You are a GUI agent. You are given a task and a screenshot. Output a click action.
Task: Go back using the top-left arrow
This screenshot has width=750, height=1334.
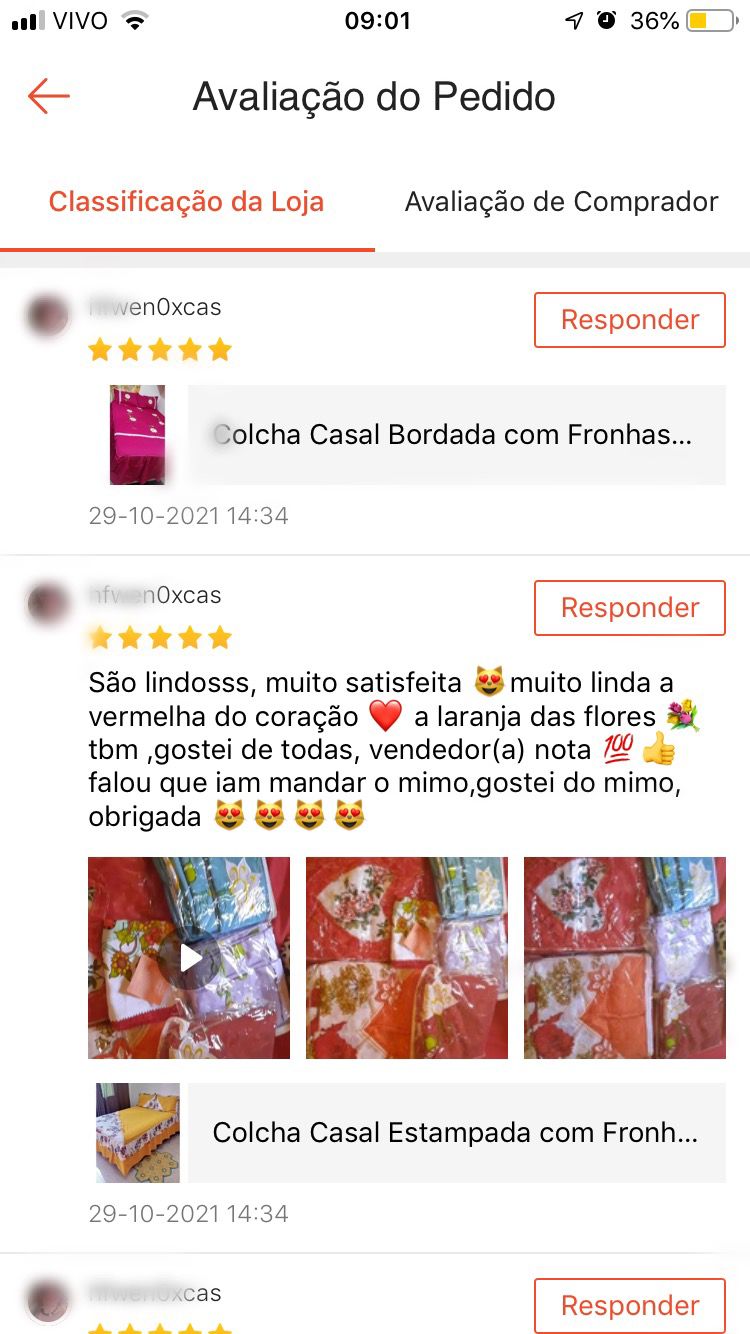tap(48, 96)
